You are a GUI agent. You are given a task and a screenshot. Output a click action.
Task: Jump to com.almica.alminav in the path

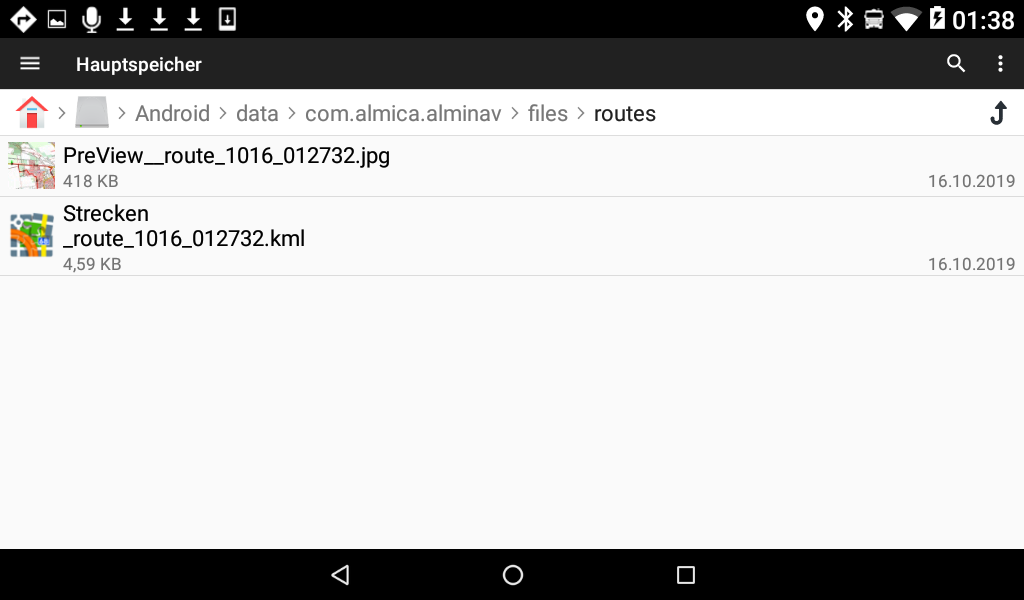[403, 114]
